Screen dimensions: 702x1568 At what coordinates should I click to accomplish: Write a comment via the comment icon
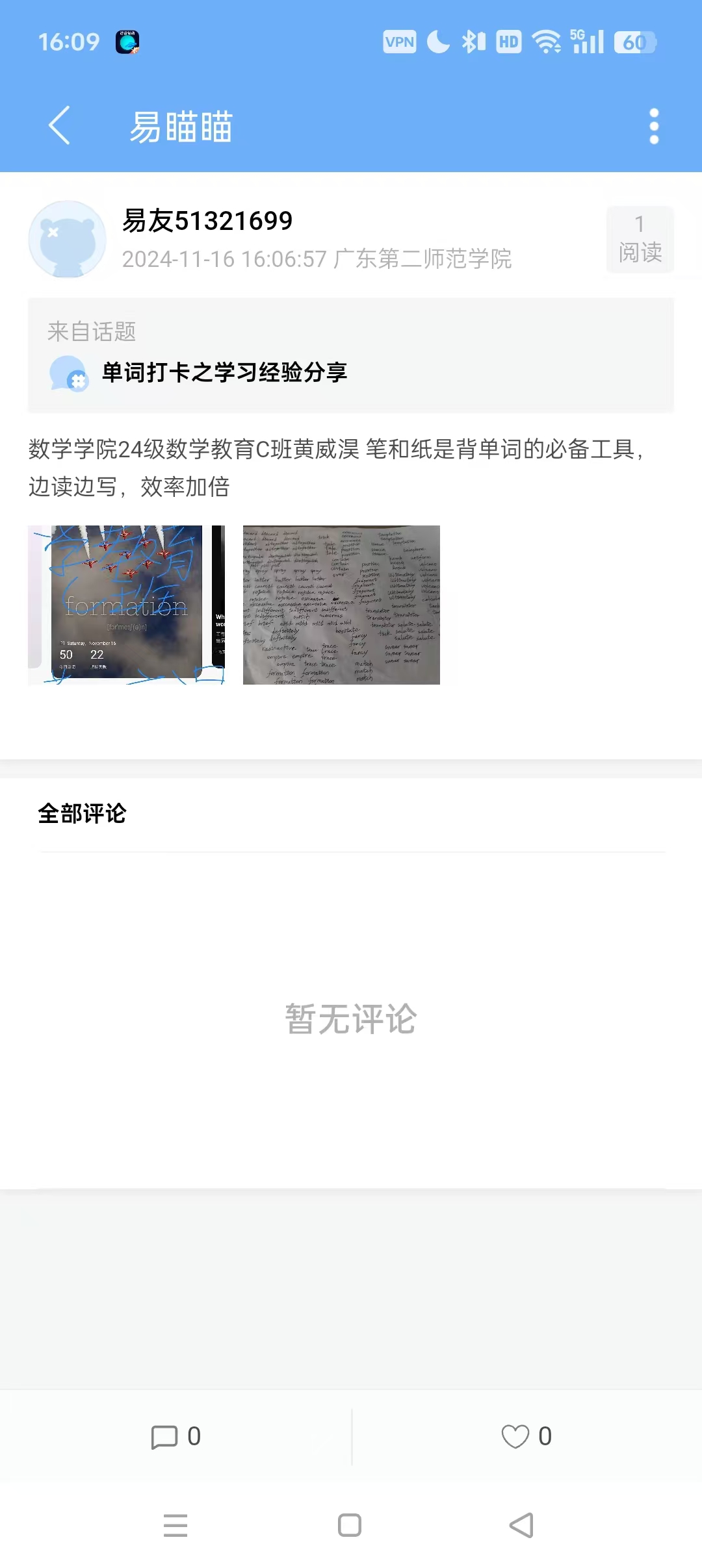point(175,1436)
